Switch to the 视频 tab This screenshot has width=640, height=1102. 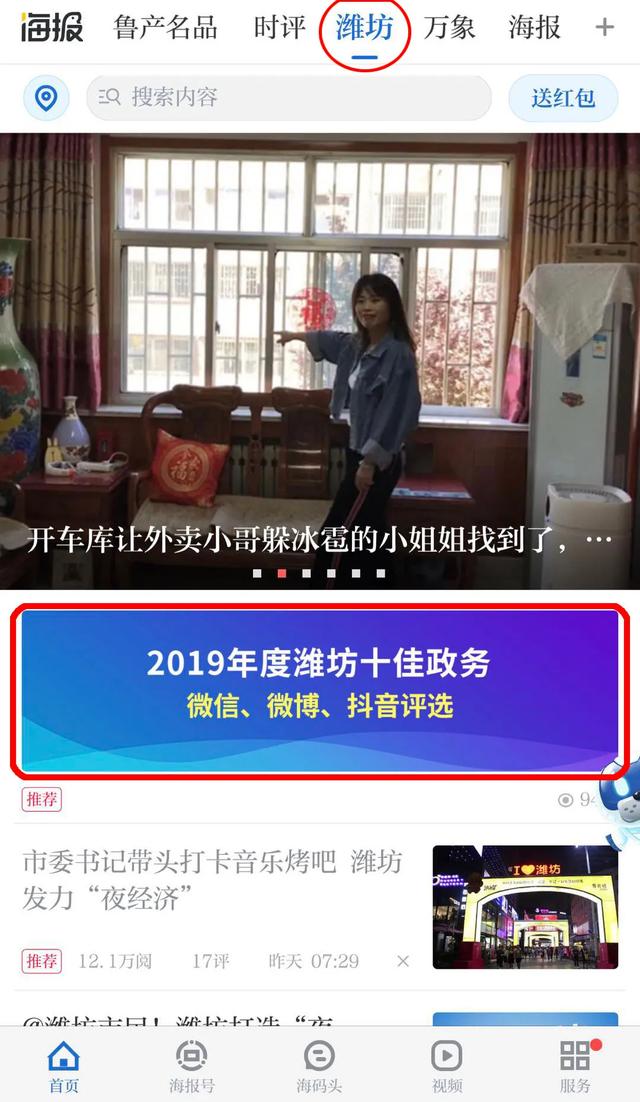(446, 1066)
